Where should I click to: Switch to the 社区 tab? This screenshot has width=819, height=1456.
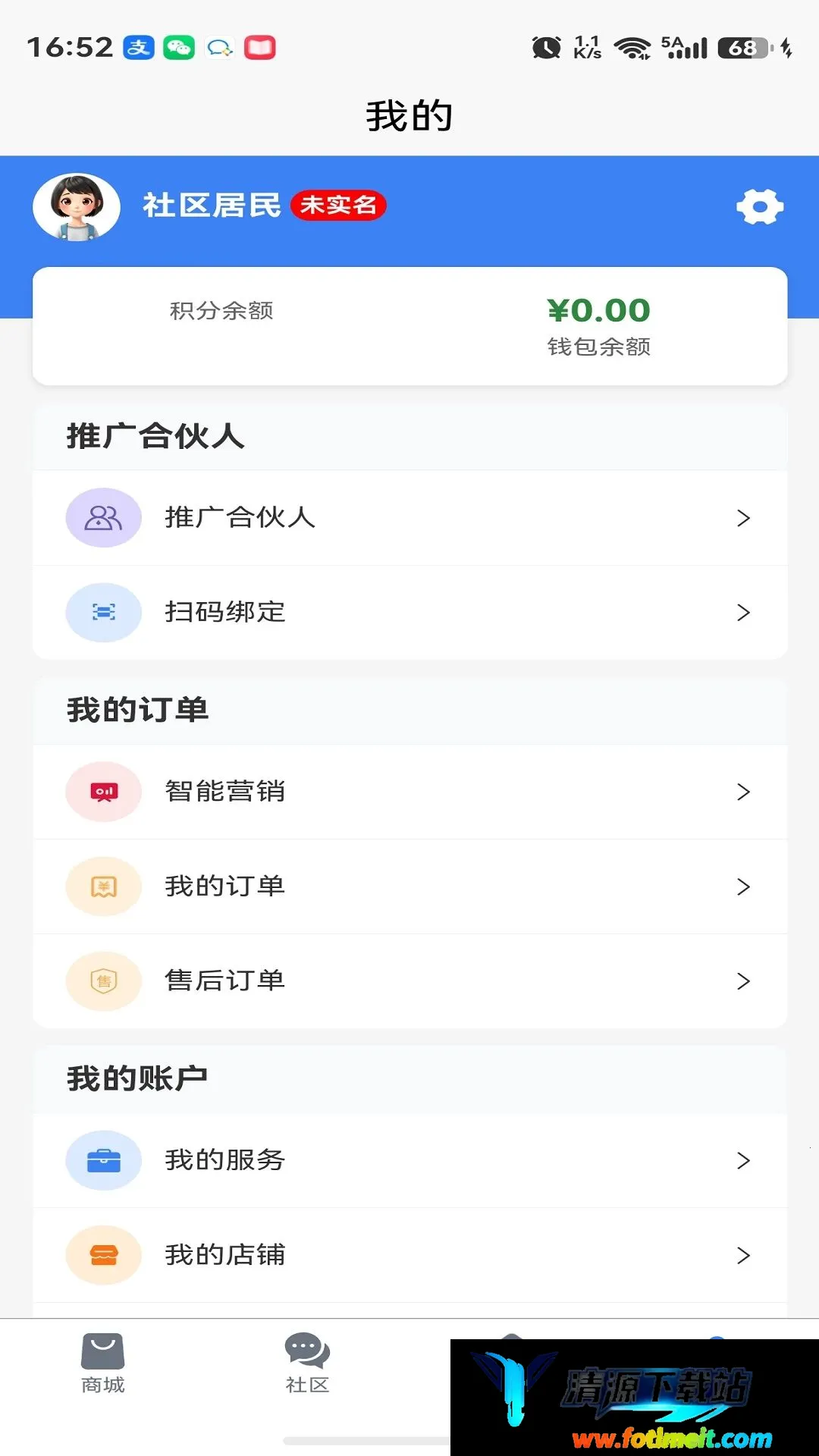[307, 1363]
